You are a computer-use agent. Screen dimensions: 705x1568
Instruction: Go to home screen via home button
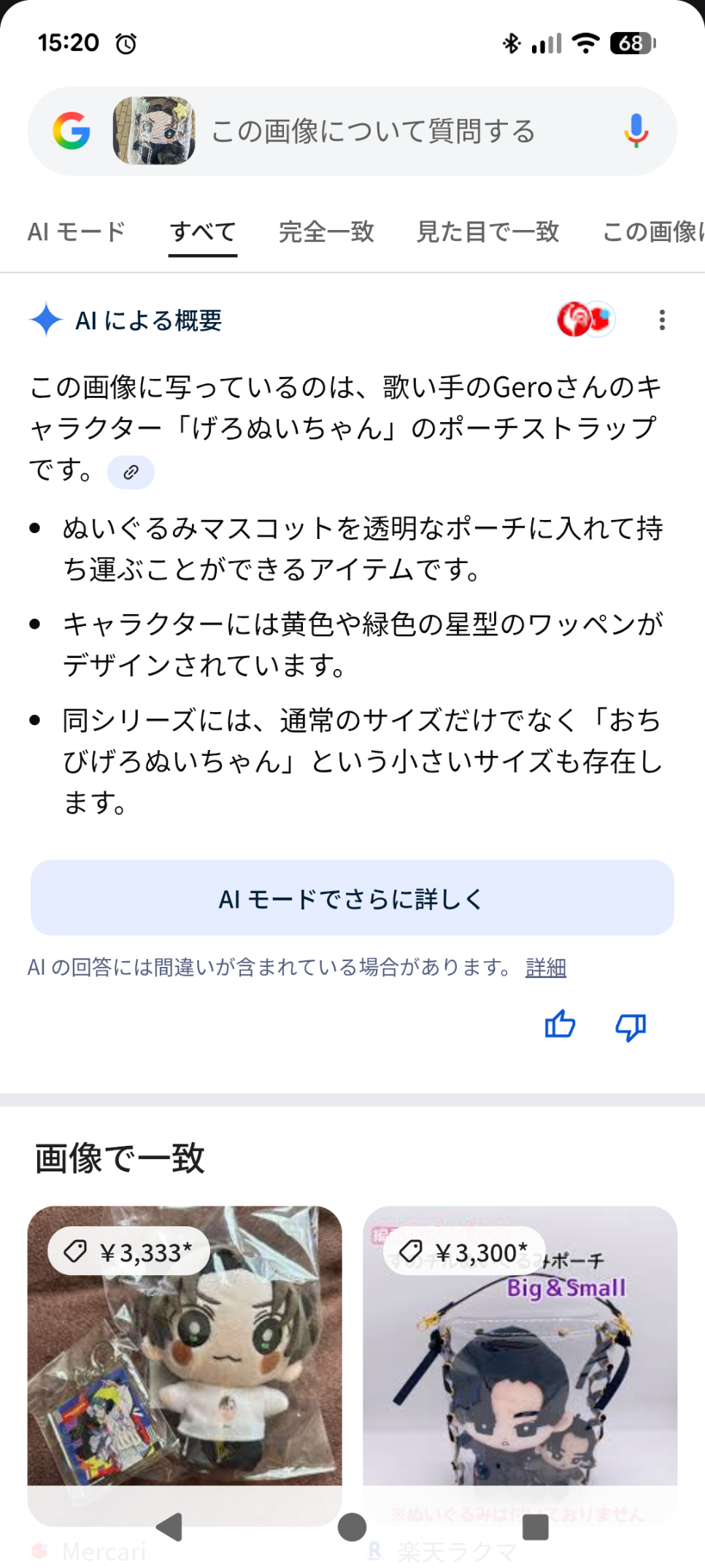(x=352, y=1526)
